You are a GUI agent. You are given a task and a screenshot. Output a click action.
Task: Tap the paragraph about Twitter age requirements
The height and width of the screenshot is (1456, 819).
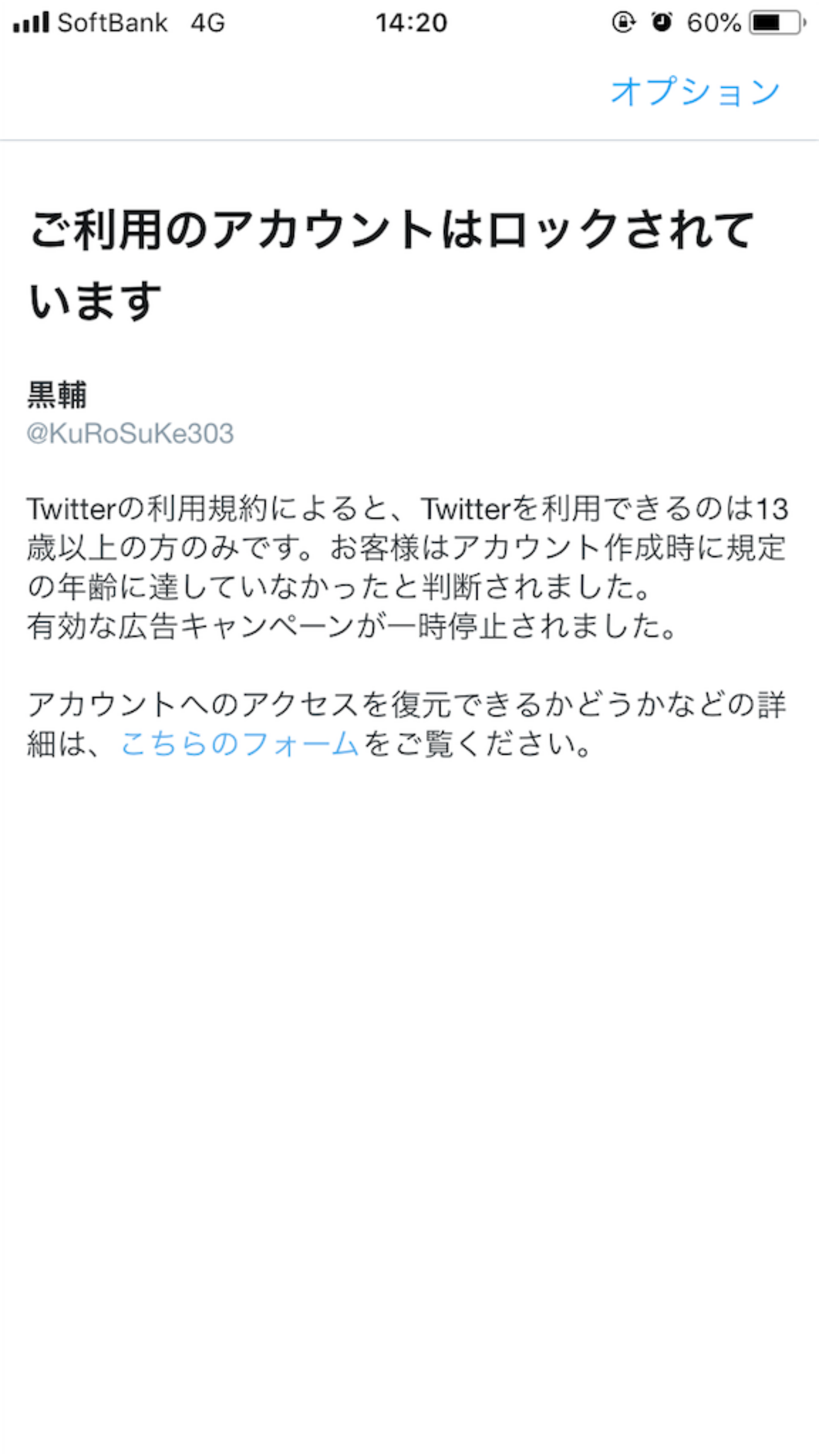pos(408,548)
